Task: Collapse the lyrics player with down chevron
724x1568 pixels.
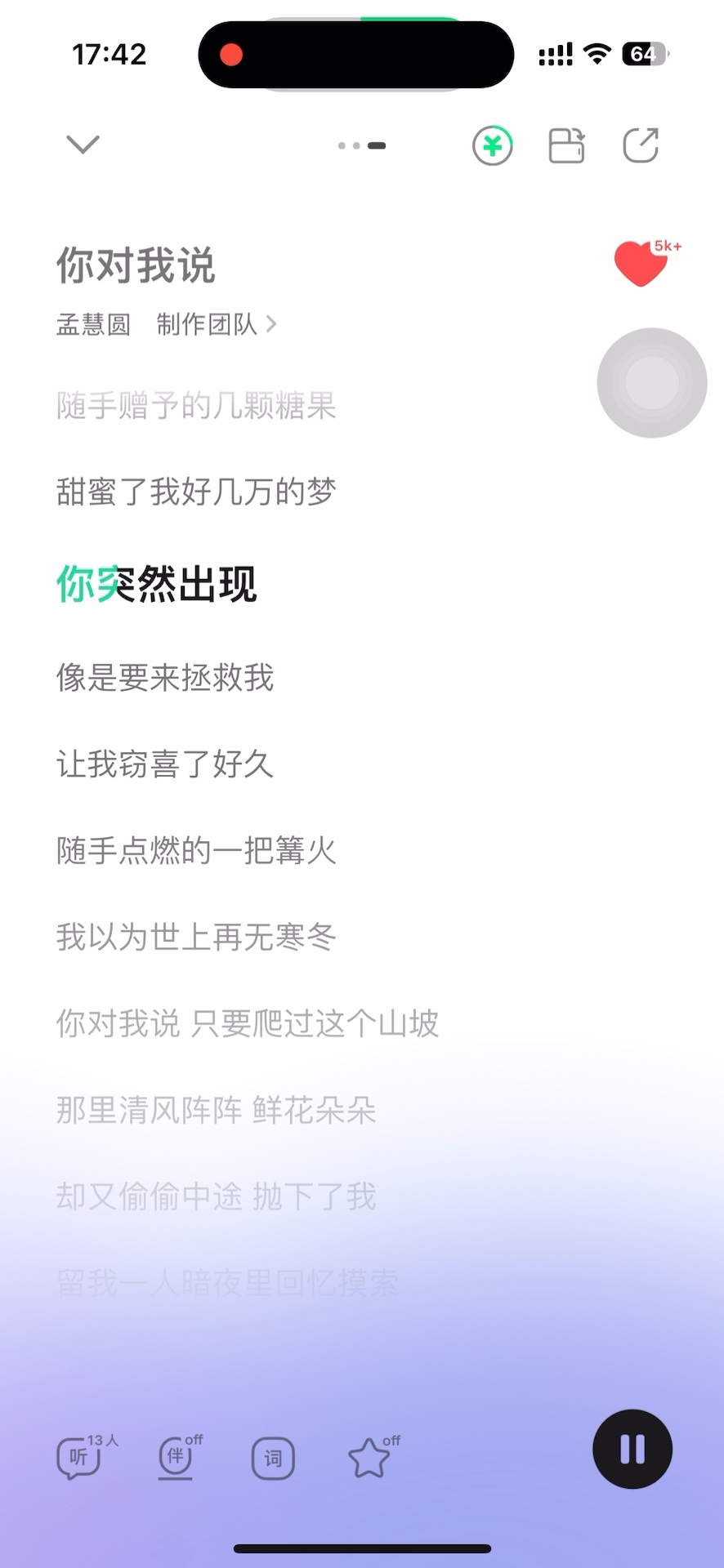Action: click(x=83, y=145)
